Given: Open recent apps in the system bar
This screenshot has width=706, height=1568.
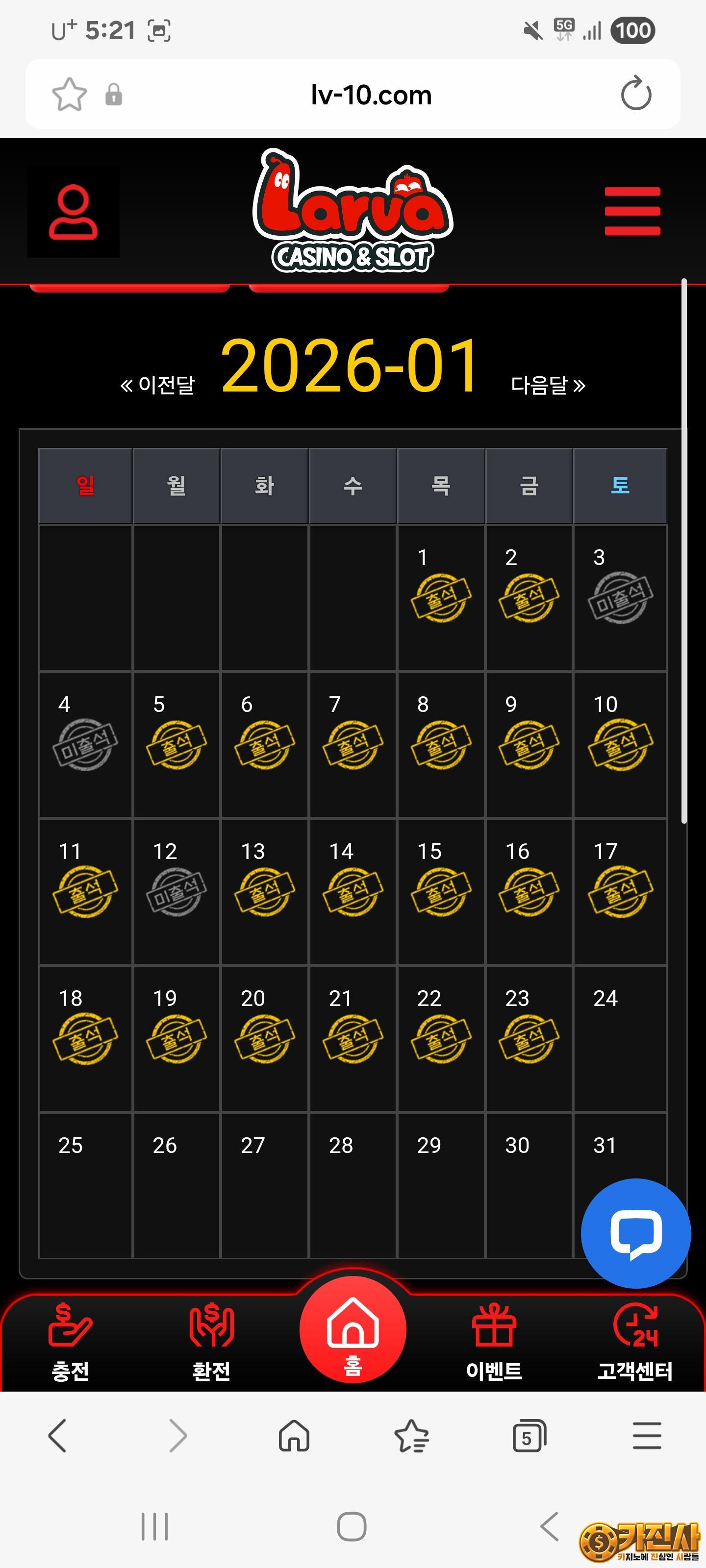Looking at the screenshot, I should tap(155, 1526).
